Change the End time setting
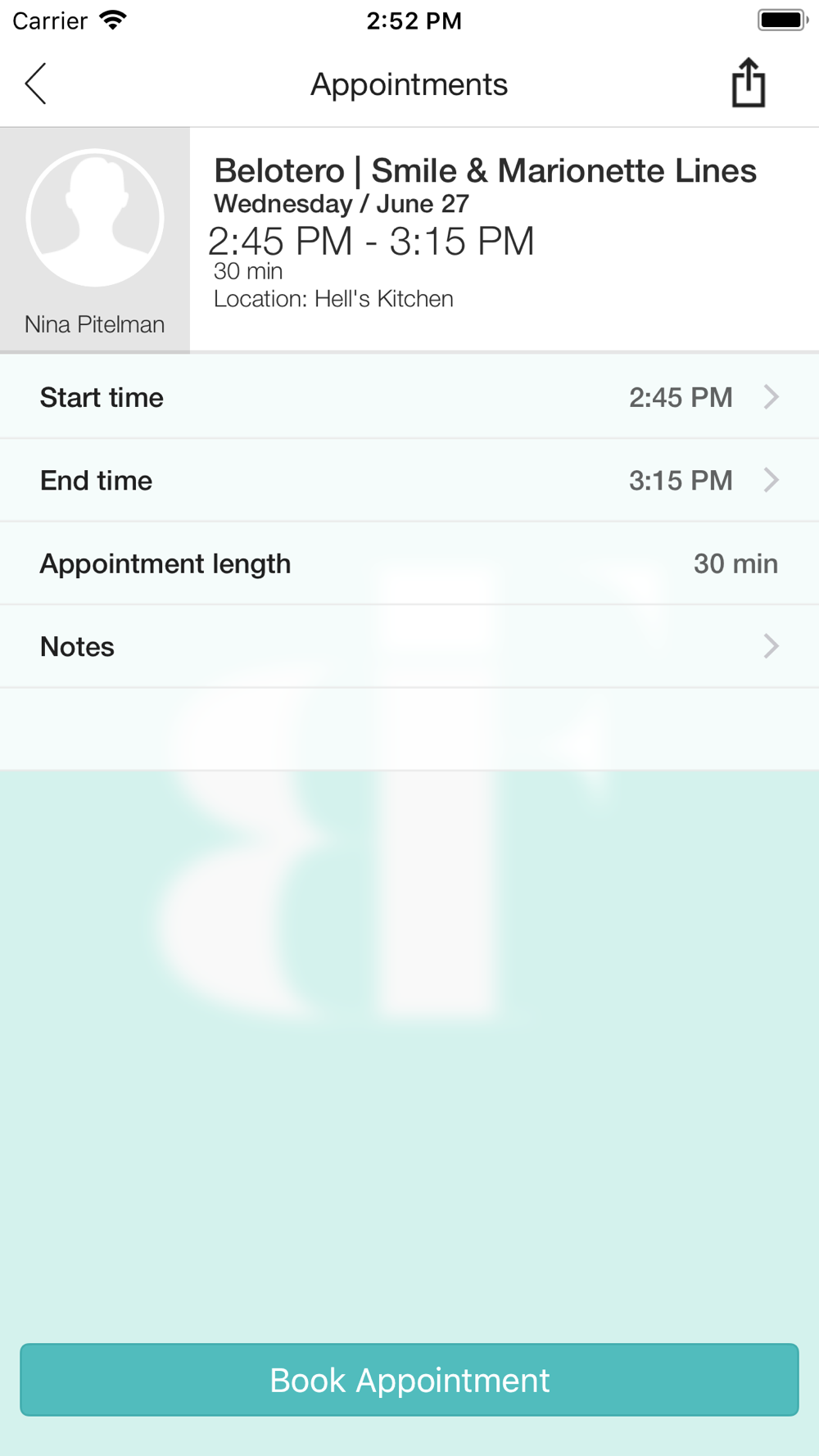Screen dimensions: 819x1456 click(409, 480)
